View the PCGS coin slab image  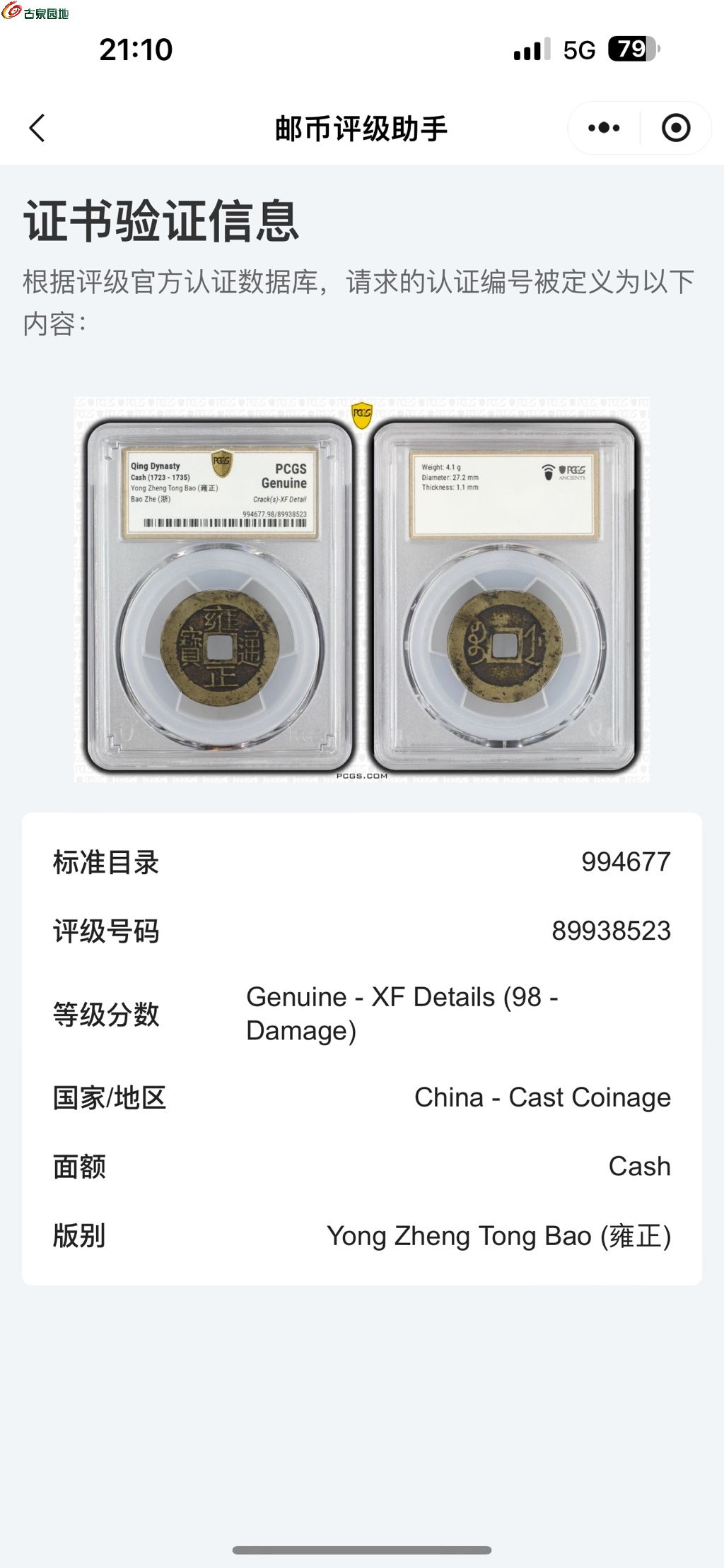(361, 589)
